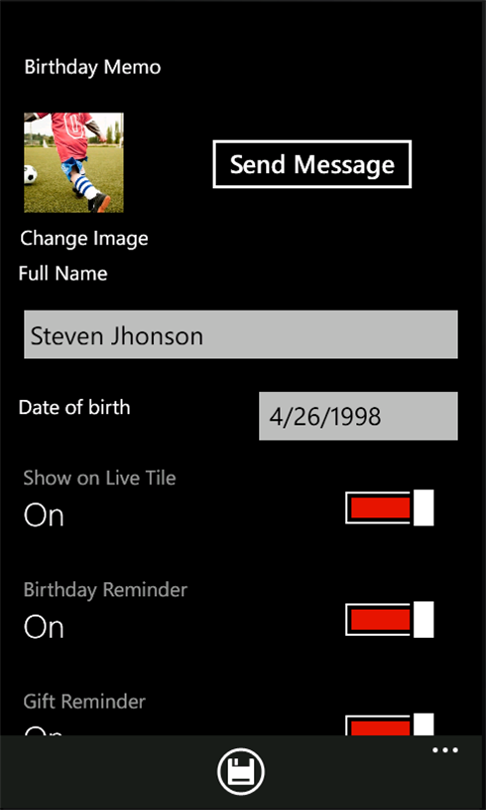The width and height of the screenshot is (486, 810).
Task: Turn off Show on Live Tile
Action: (389, 507)
